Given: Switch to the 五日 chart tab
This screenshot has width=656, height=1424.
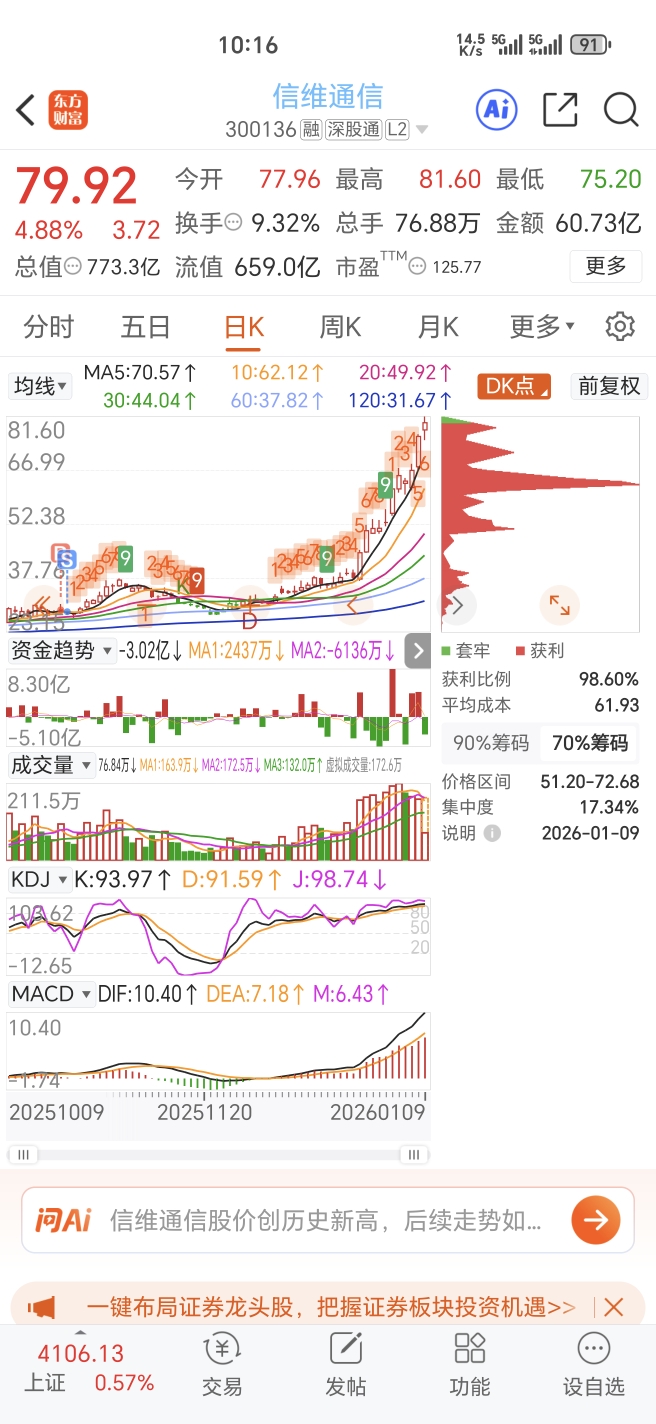Looking at the screenshot, I should (x=146, y=327).
